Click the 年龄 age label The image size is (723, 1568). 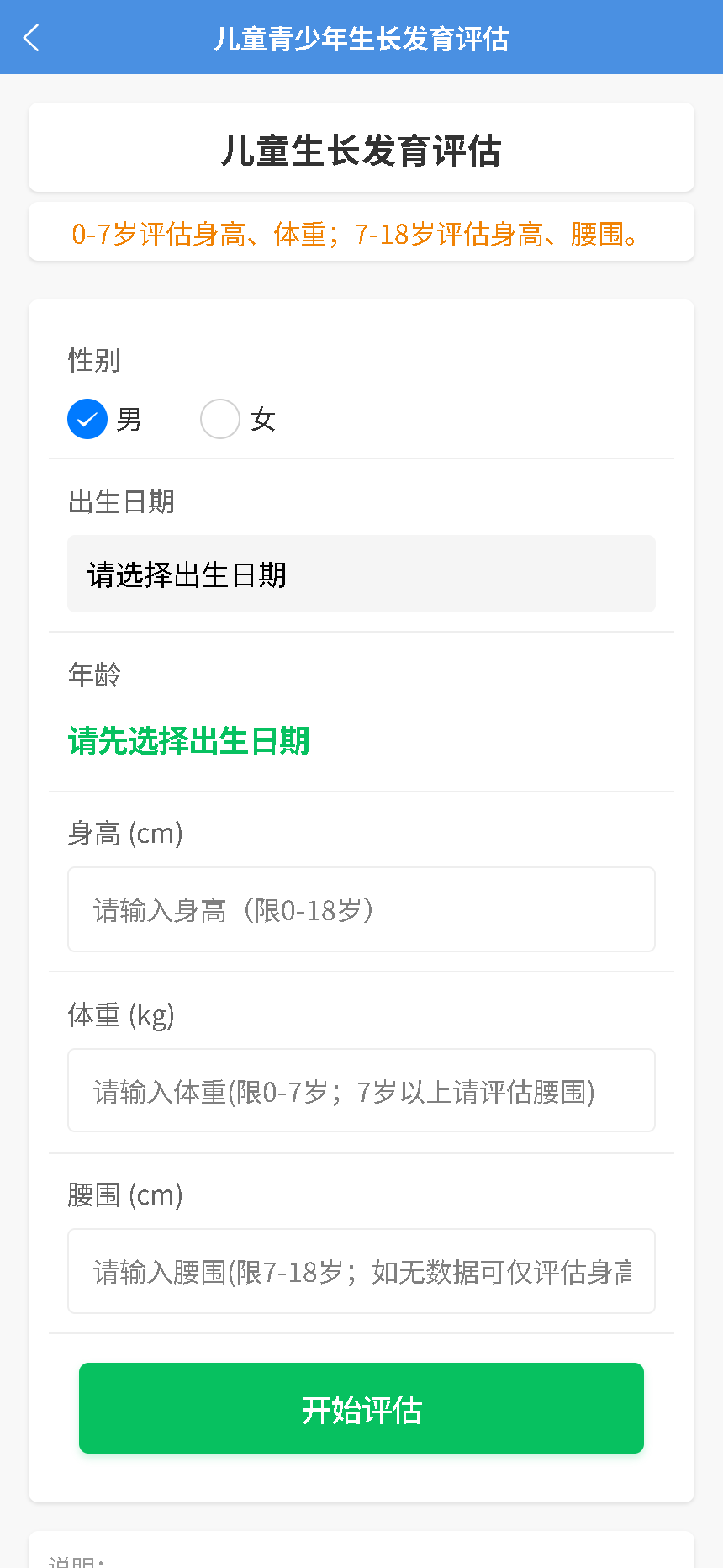tap(94, 675)
